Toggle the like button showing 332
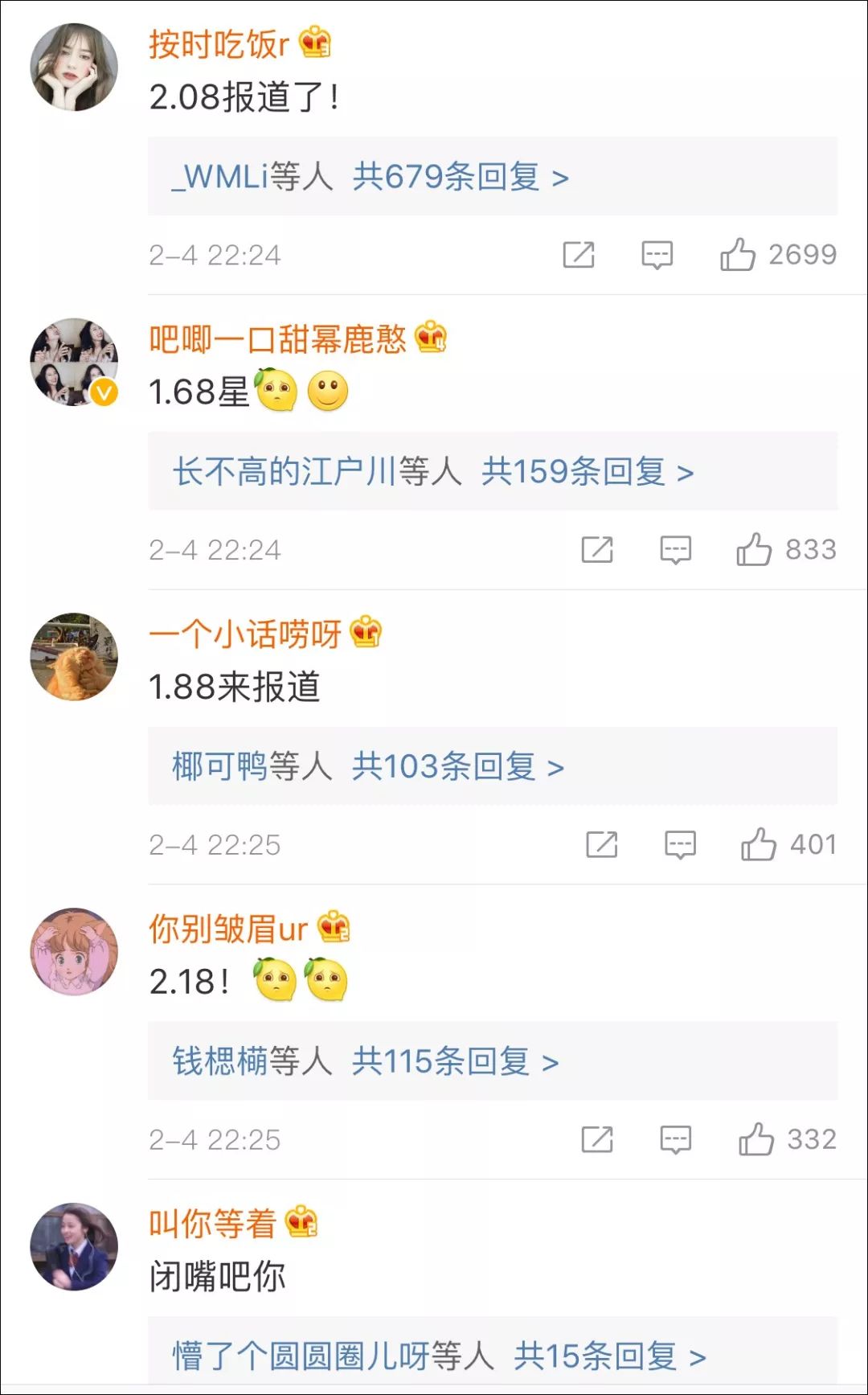This screenshot has width=868, height=1395. 756,1139
